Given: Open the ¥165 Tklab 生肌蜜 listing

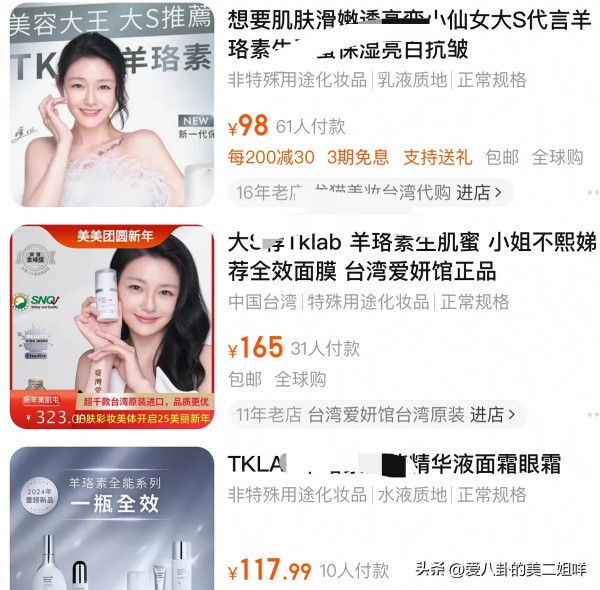Looking at the screenshot, I should [x=410, y=256].
